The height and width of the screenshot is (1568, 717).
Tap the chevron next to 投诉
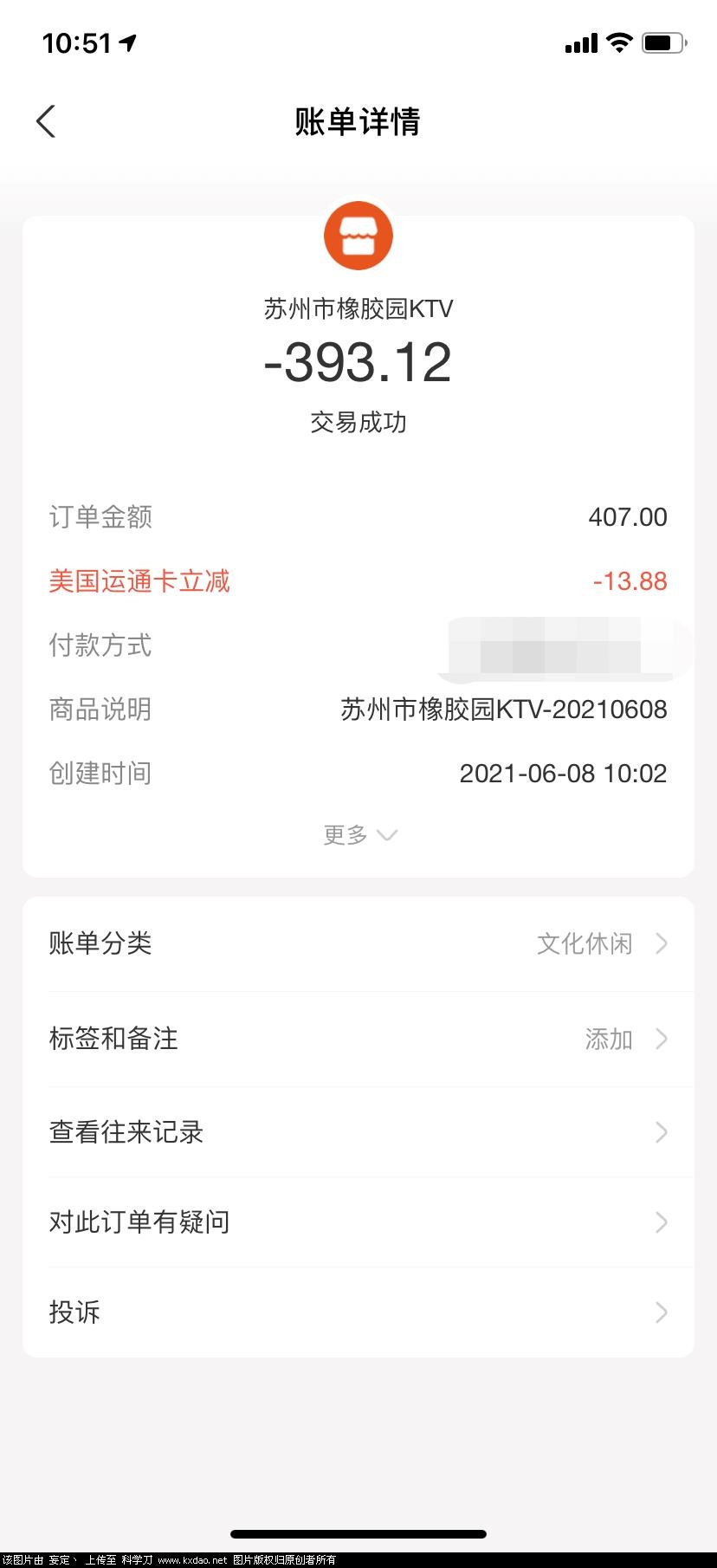(662, 1312)
